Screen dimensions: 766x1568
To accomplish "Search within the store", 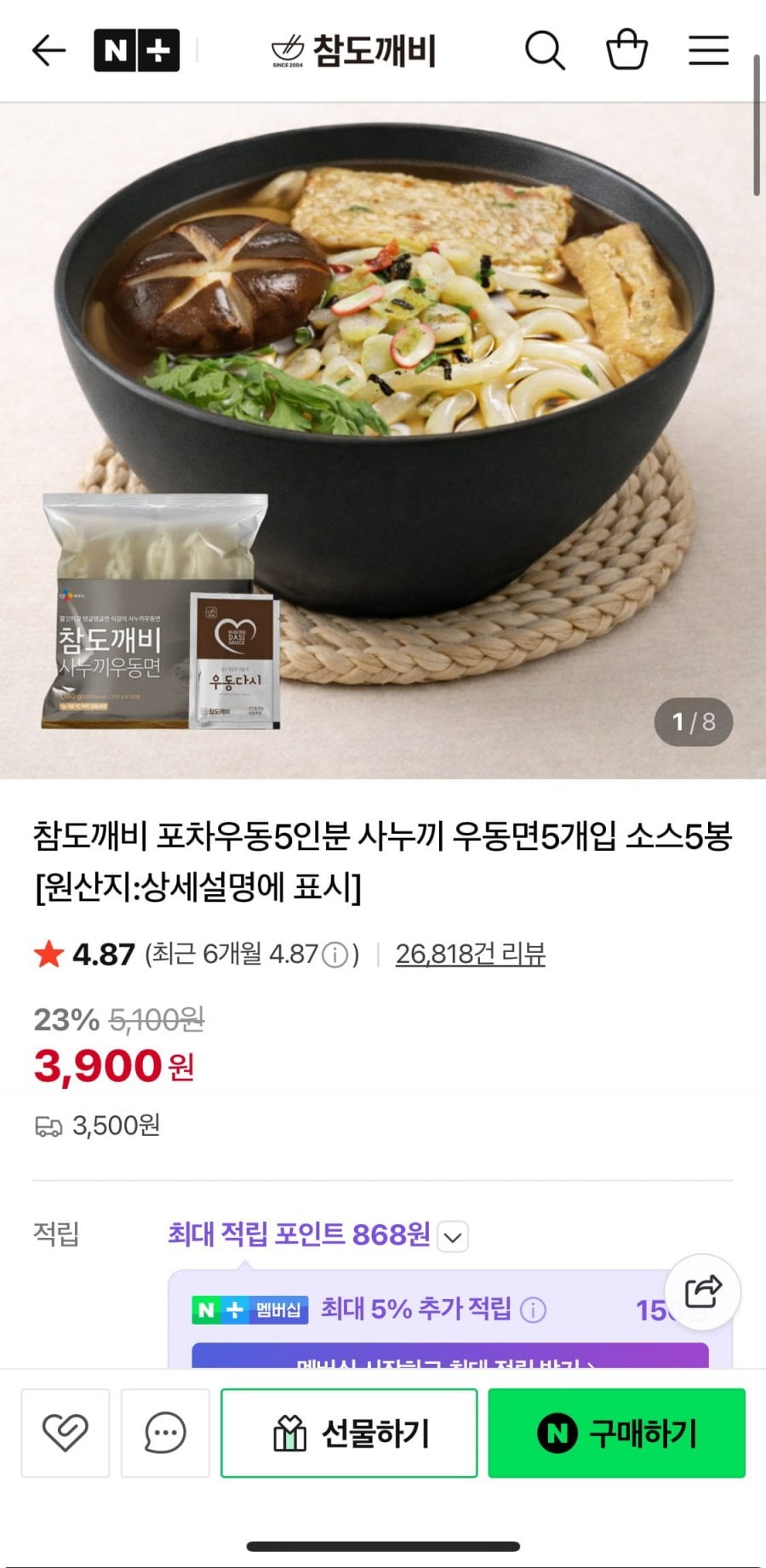I will [544, 51].
